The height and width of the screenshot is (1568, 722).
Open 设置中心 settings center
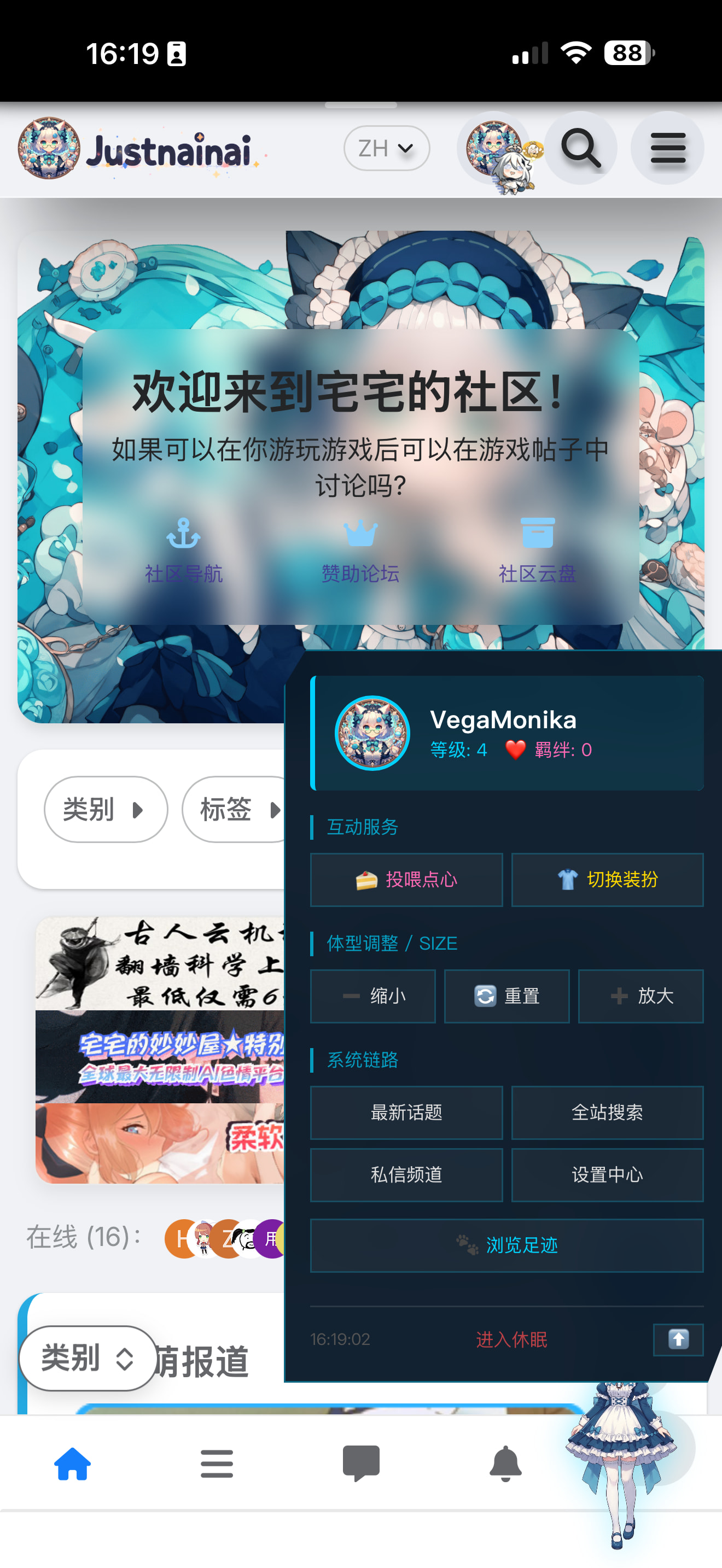[x=608, y=1175]
